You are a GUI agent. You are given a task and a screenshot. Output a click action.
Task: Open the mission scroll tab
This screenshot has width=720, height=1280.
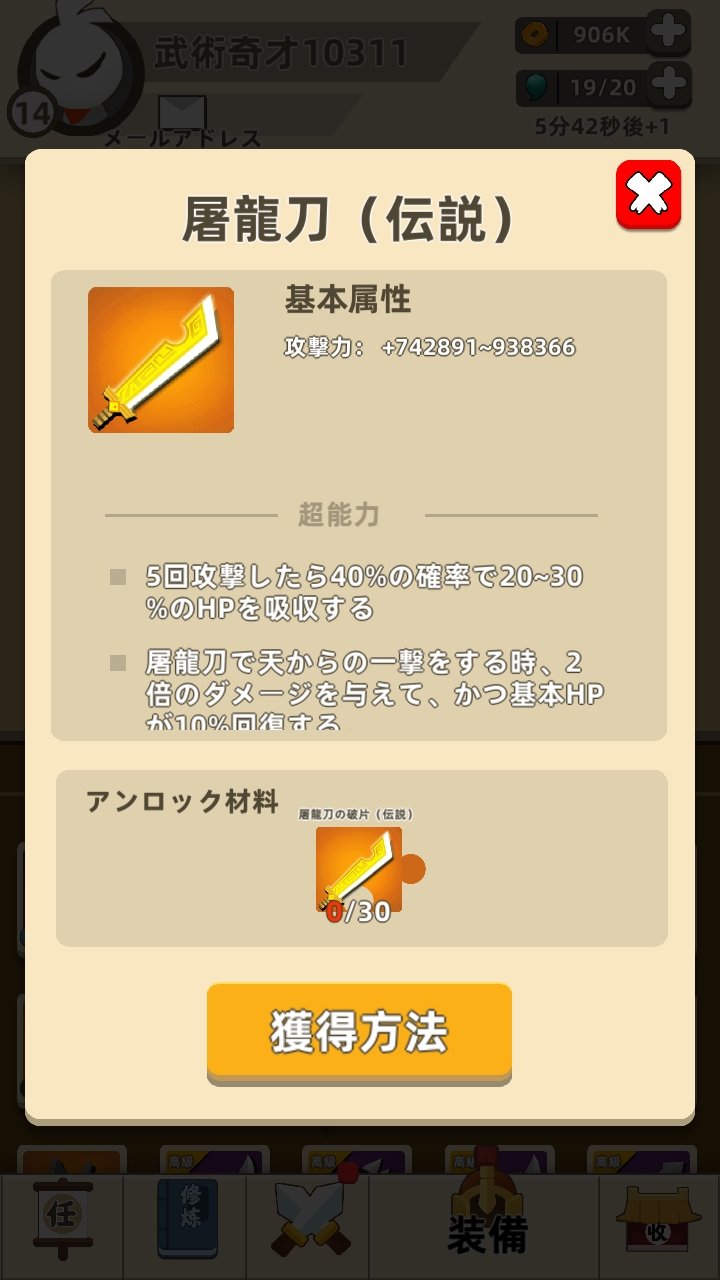pyautogui.click(x=63, y=1222)
